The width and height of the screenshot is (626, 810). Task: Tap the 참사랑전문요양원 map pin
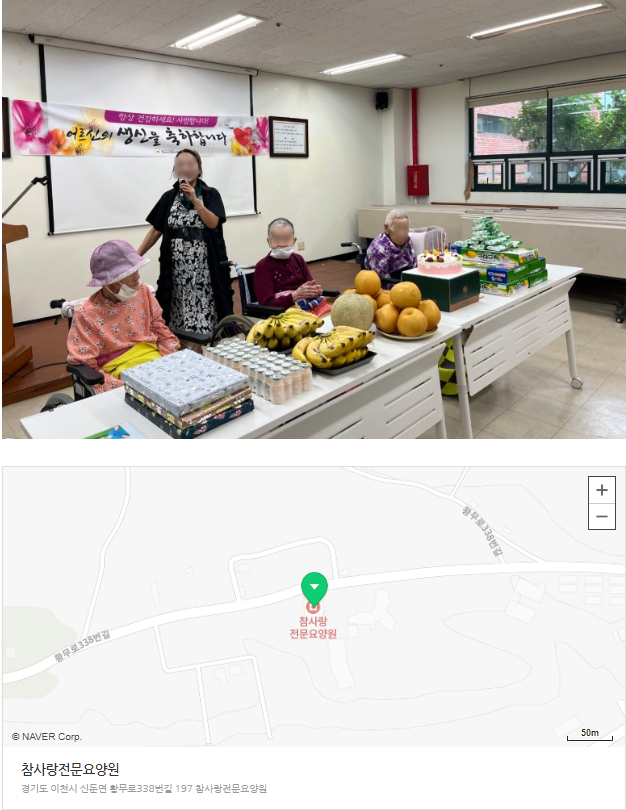(x=314, y=587)
